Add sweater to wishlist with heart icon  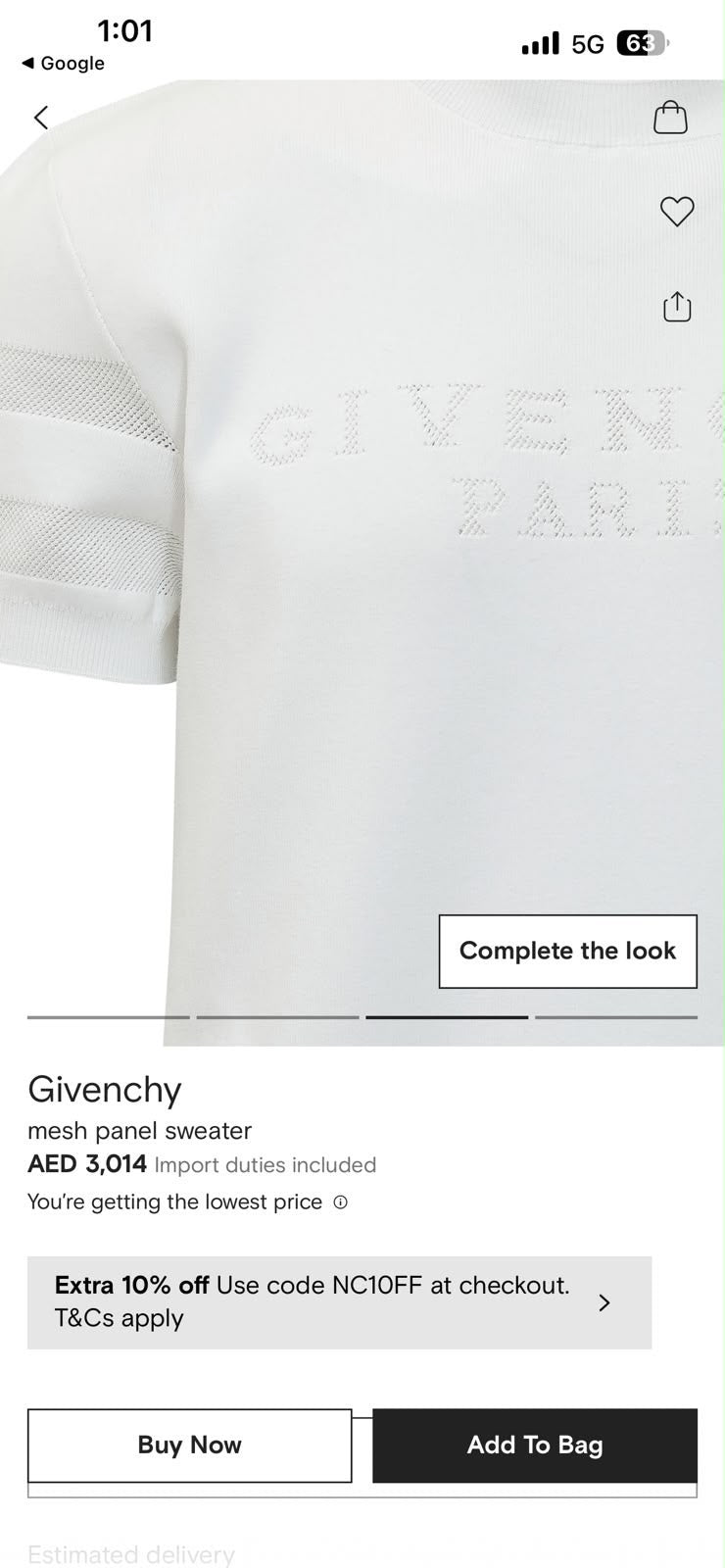click(677, 211)
